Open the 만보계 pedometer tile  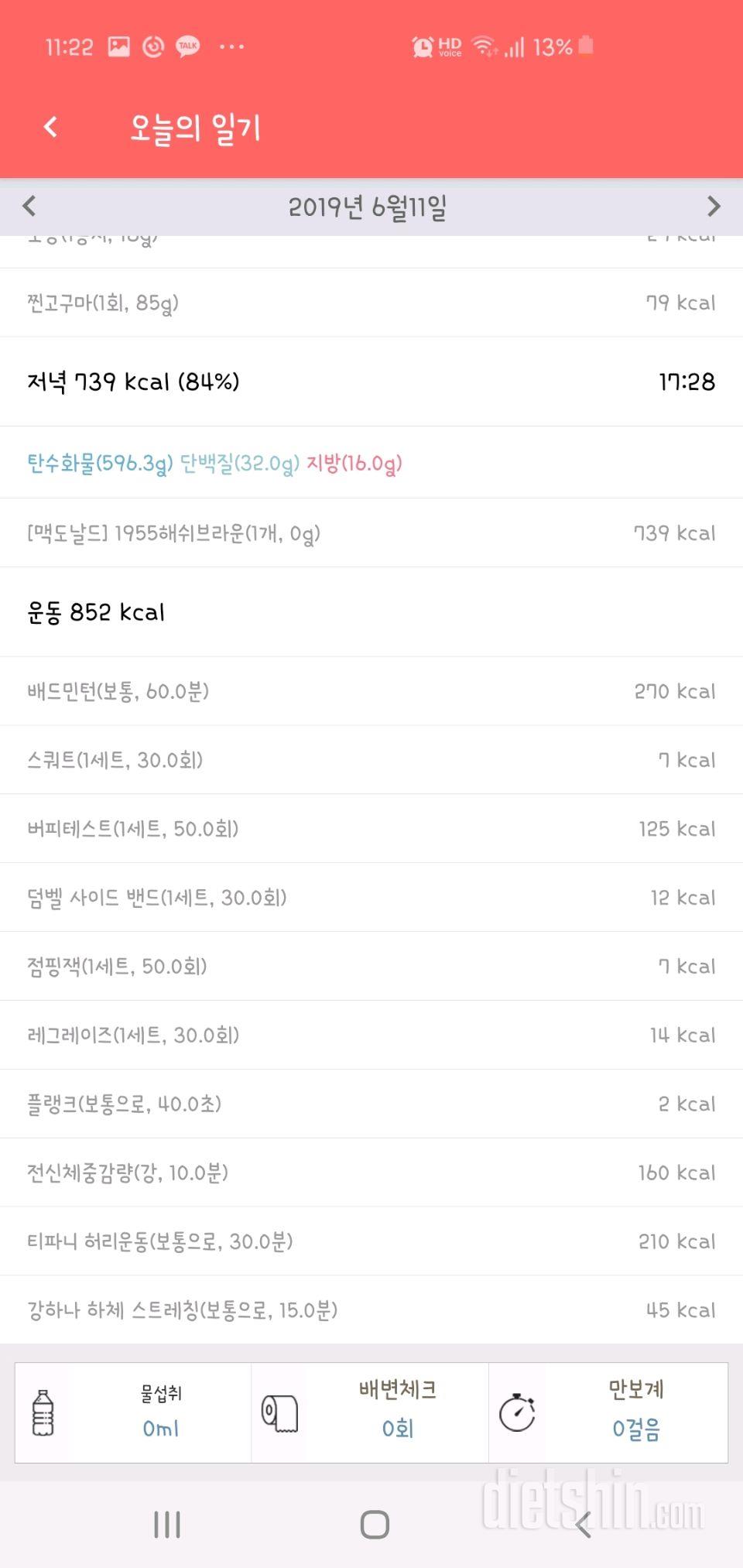point(608,1412)
